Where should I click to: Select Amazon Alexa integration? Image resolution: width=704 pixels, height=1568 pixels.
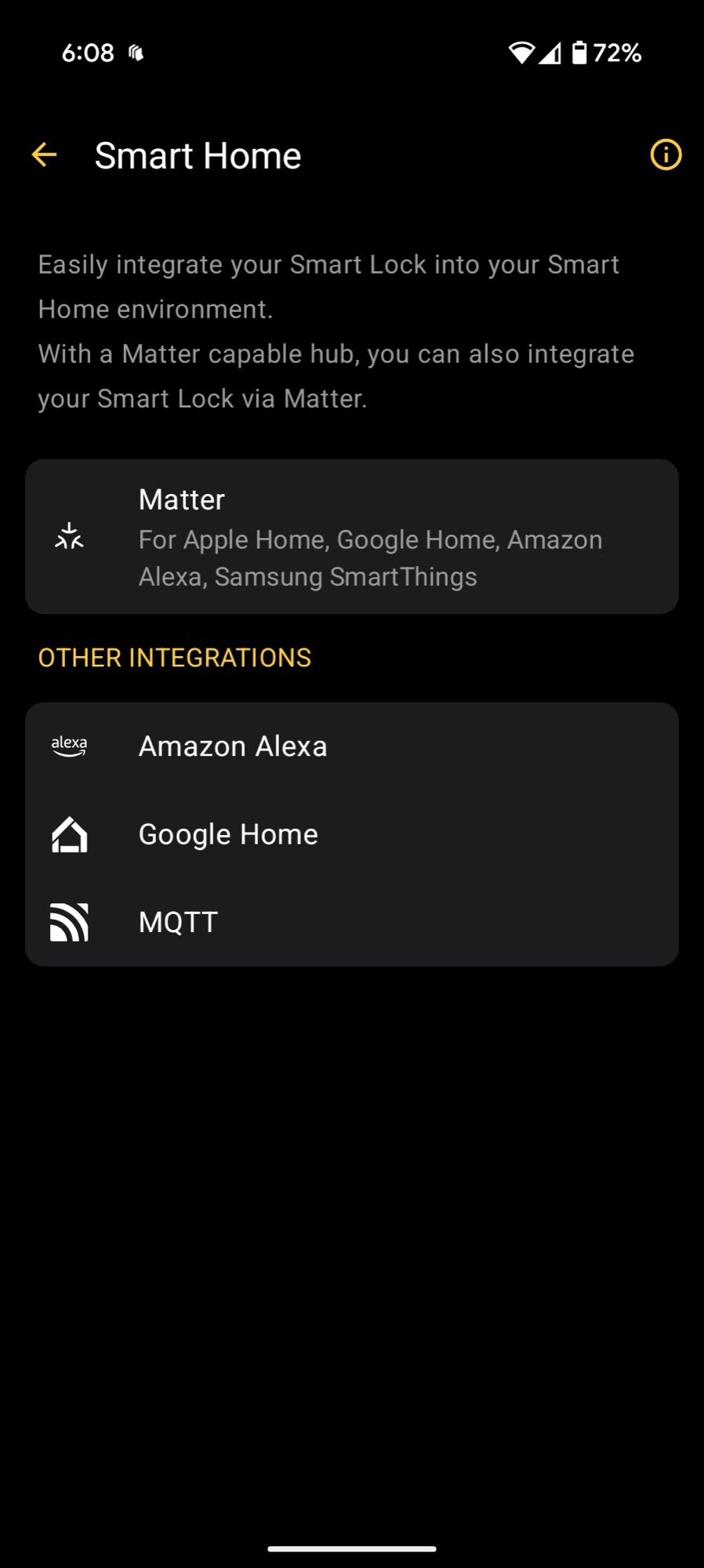click(352, 746)
